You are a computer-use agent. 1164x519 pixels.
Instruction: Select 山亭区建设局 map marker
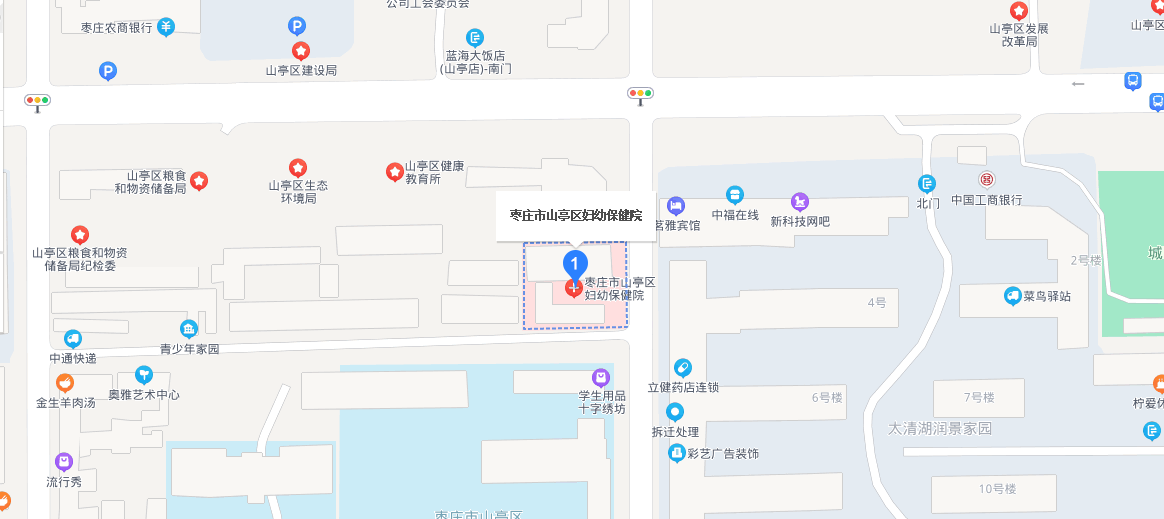[x=300, y=51]
